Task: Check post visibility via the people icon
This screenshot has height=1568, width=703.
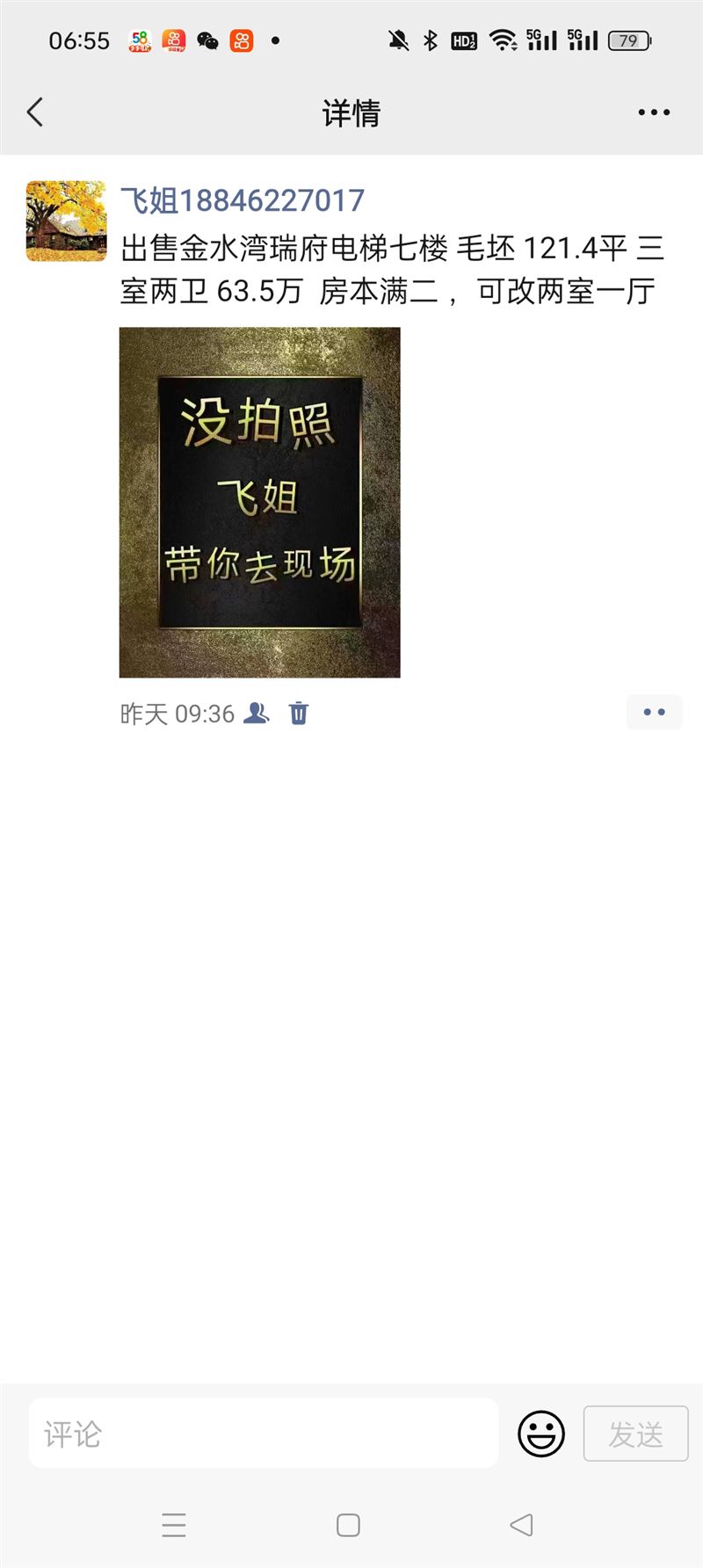Action: [257, 713]
